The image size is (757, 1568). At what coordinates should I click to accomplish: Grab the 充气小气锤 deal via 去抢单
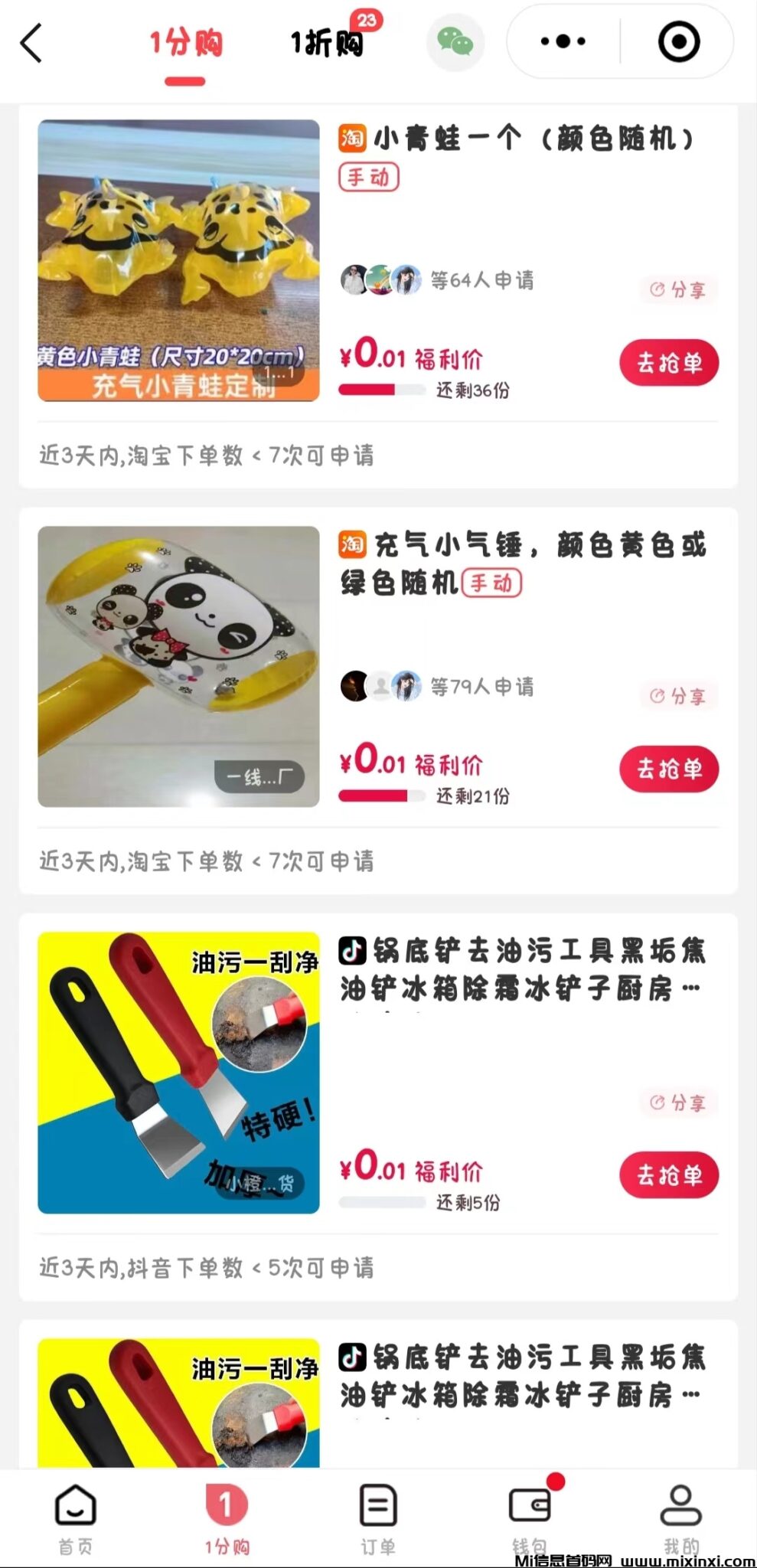coord(668,769)
